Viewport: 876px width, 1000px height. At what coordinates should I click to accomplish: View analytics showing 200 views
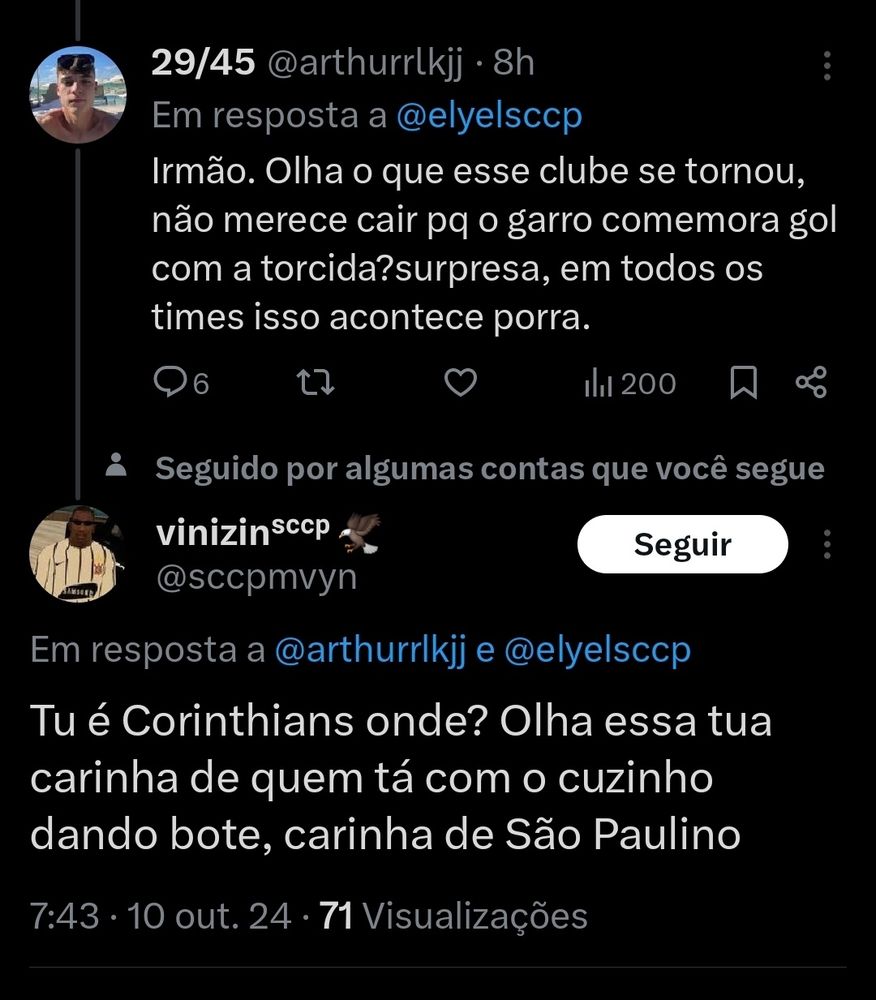(x=630, y=384)
